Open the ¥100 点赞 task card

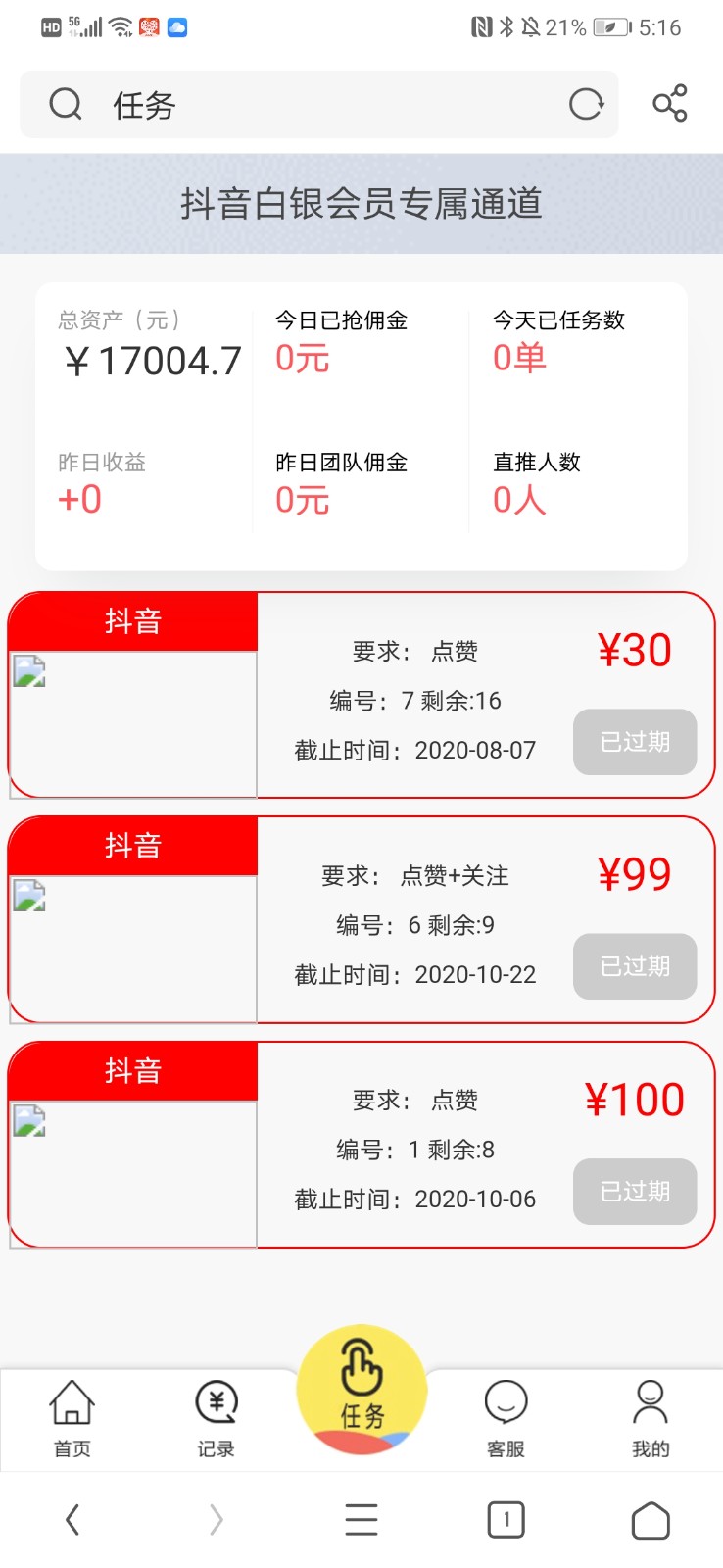(361, 1145)
